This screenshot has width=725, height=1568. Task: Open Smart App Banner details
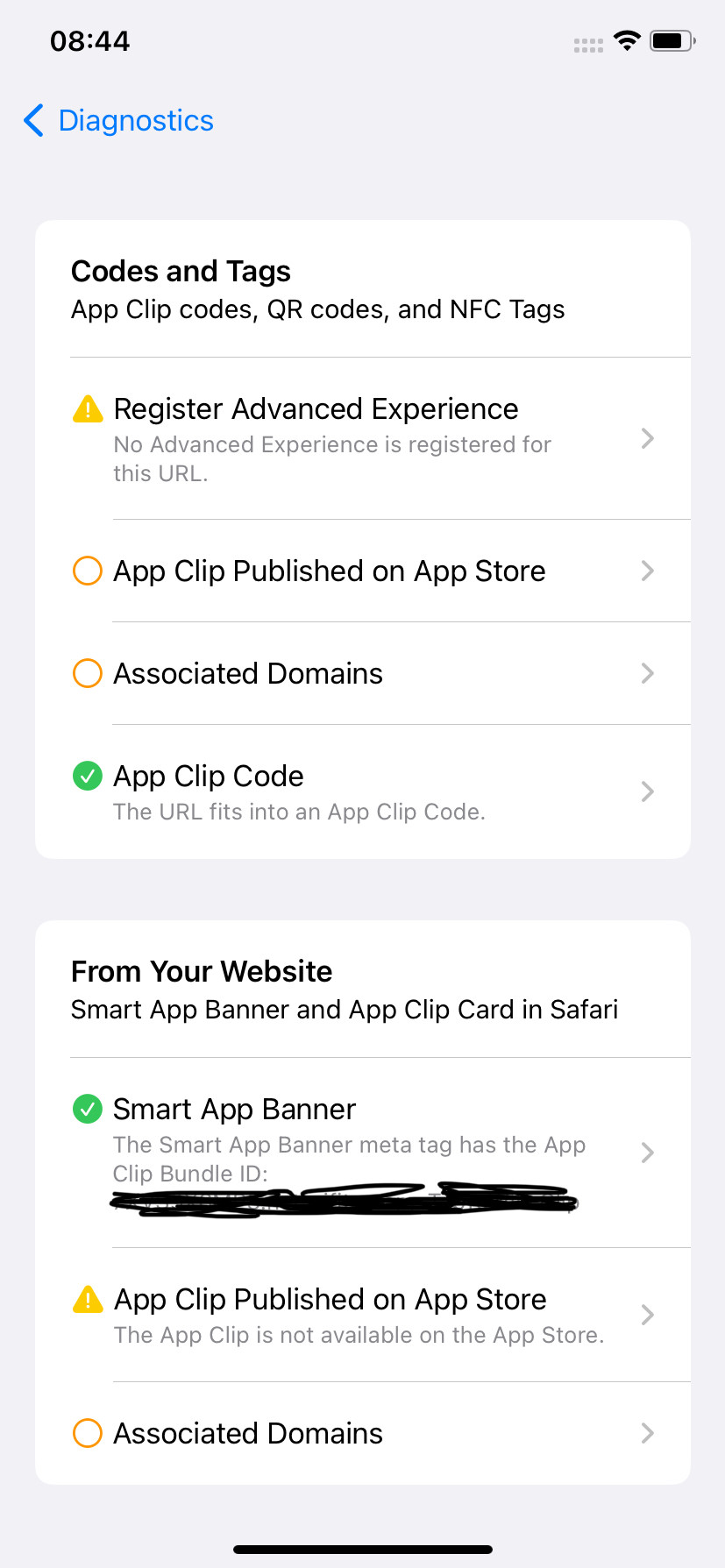point(362,1152)
